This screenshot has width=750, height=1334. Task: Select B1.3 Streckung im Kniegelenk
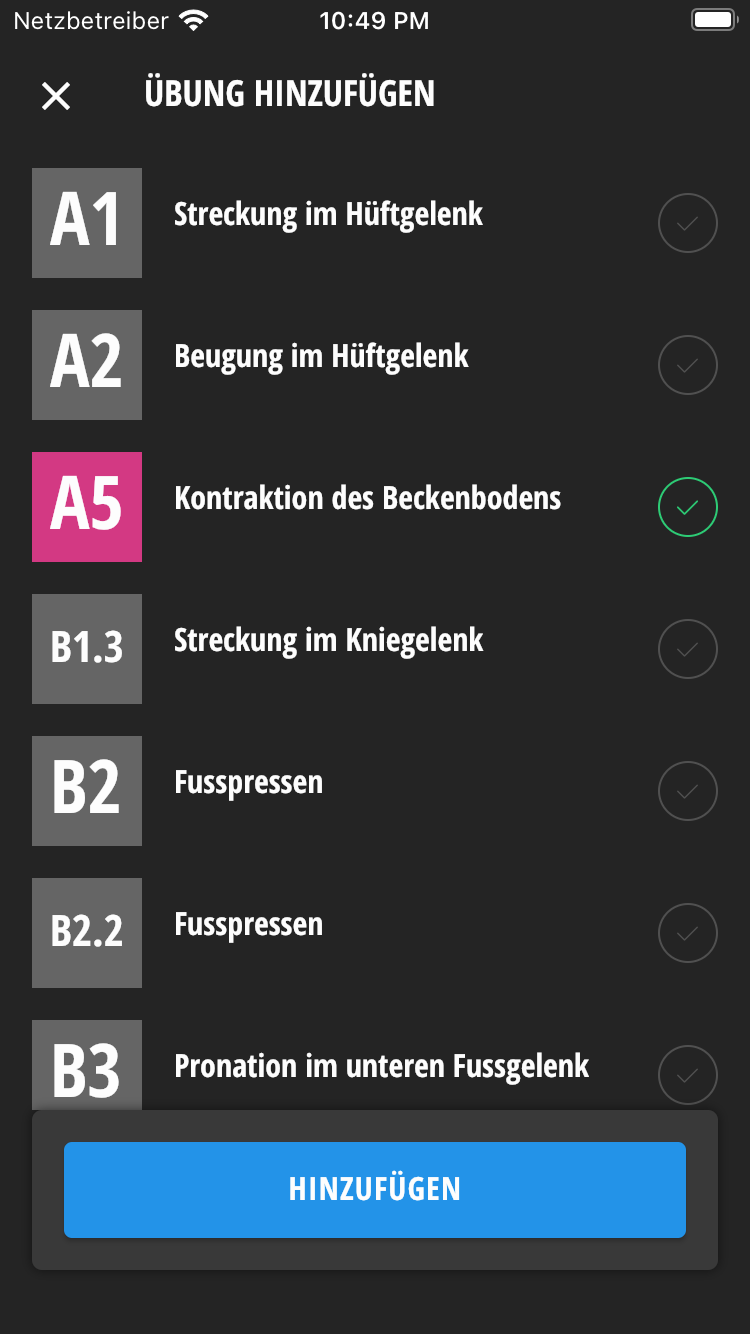coord(687,650)
